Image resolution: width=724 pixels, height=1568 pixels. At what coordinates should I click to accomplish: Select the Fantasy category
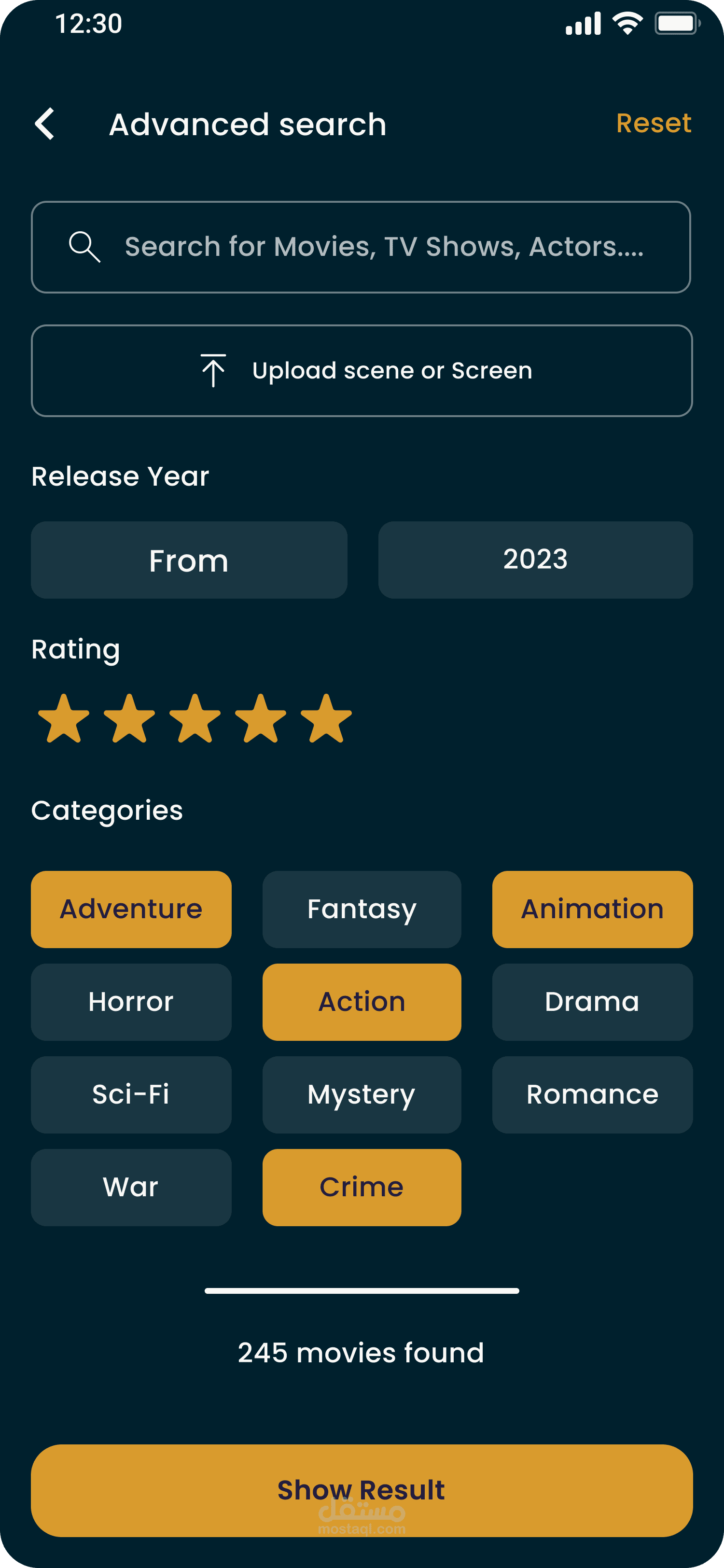[x=362, y=910]
